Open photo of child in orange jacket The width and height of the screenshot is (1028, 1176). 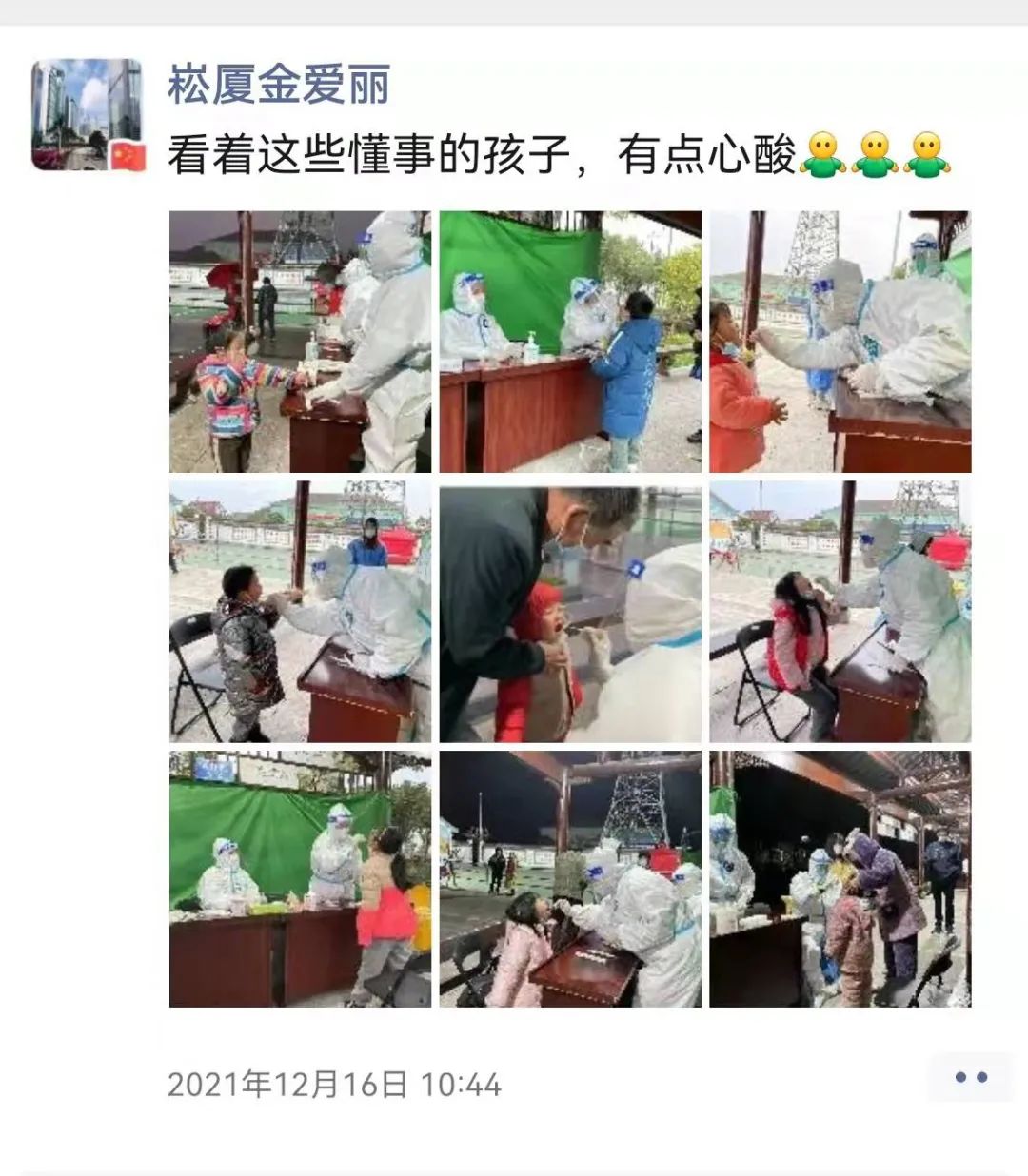click(840, 342)
